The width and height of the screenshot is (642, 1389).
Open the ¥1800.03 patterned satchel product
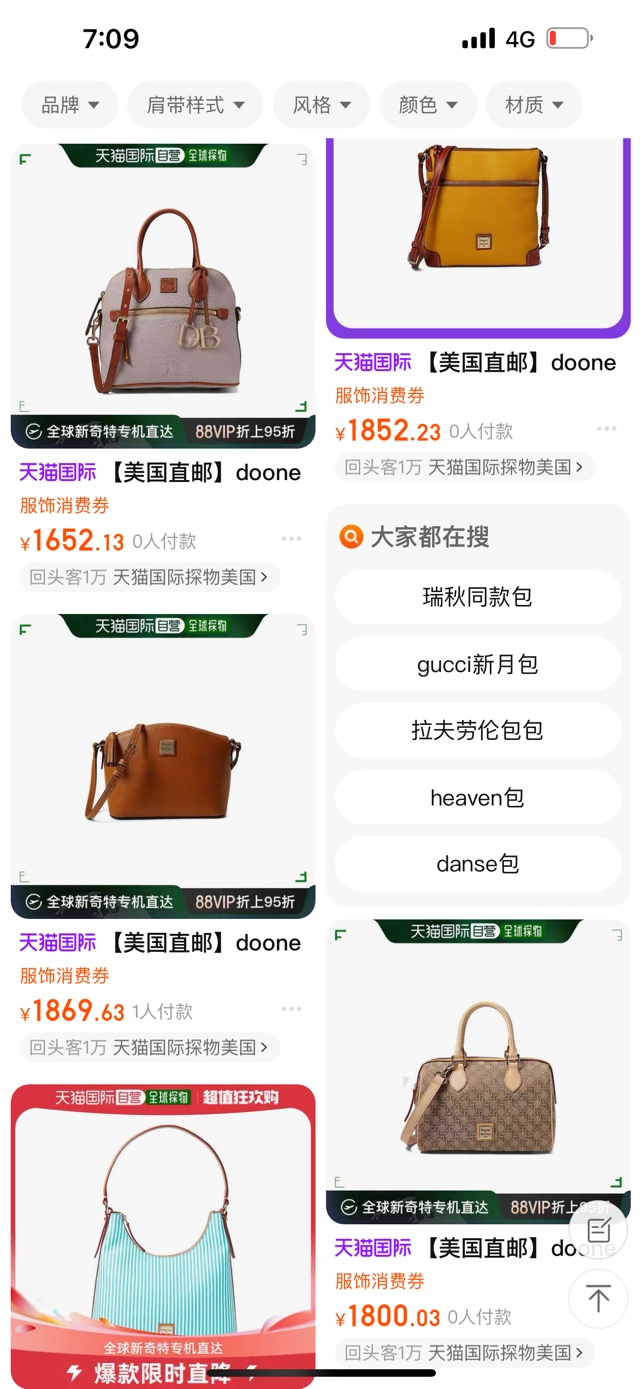478,1070
